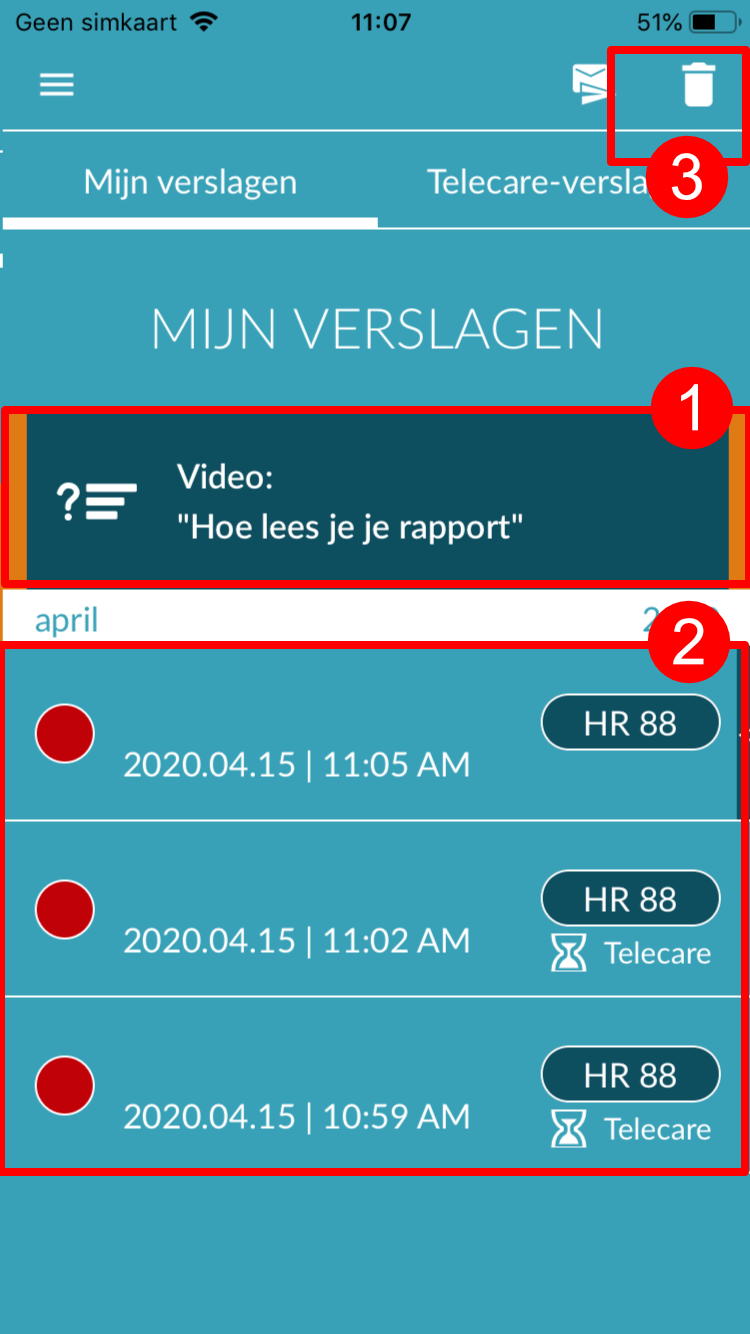
Task: Tap the envelope send icon
Action: click(x=590, y=85)
